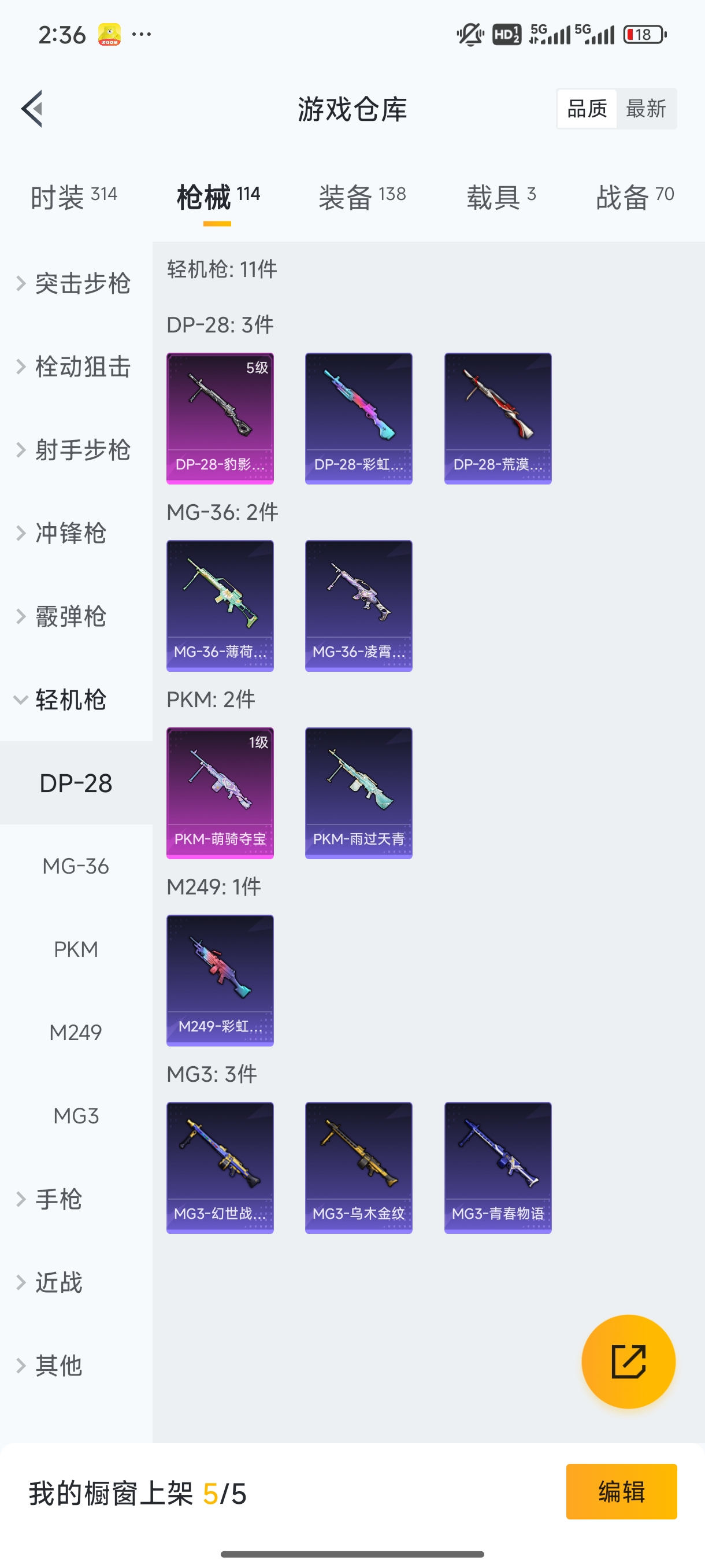
Task: Open the MG3-乌木金纹 skin
Action: pyautogui.click(x=358, y=1168)
